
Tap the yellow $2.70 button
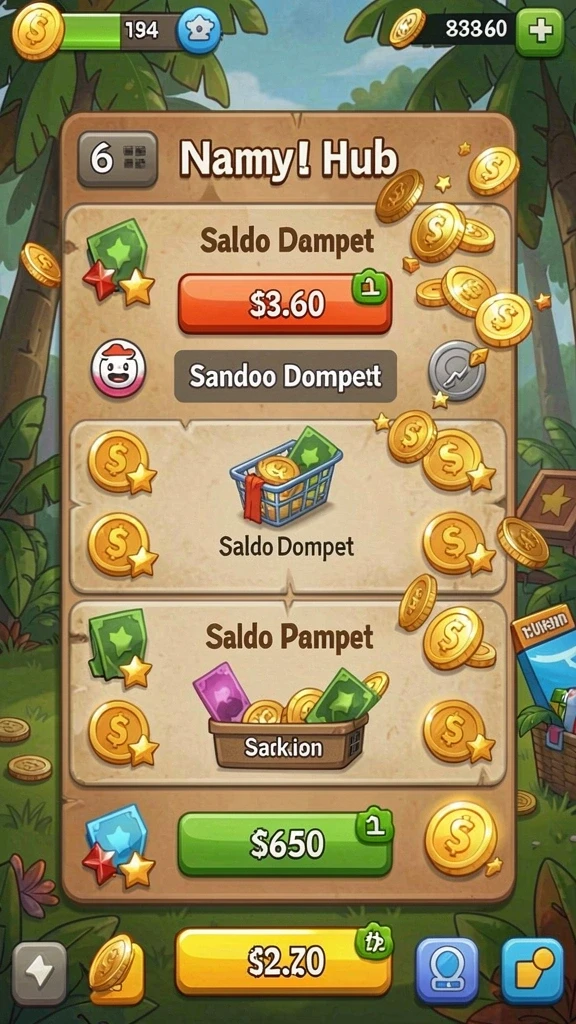click(x=284, y=961)
